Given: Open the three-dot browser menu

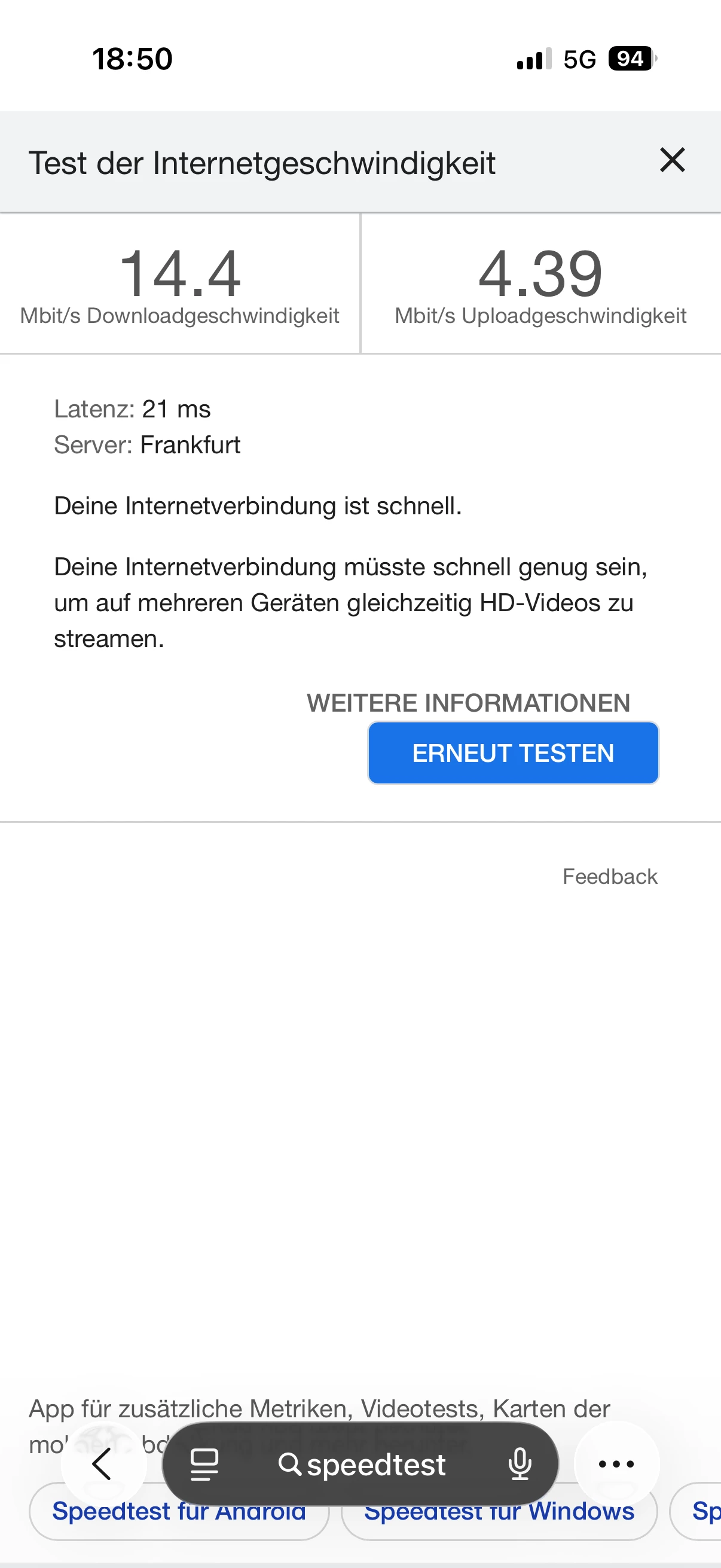Looking at the screenshot, I should click(616, 1464).
